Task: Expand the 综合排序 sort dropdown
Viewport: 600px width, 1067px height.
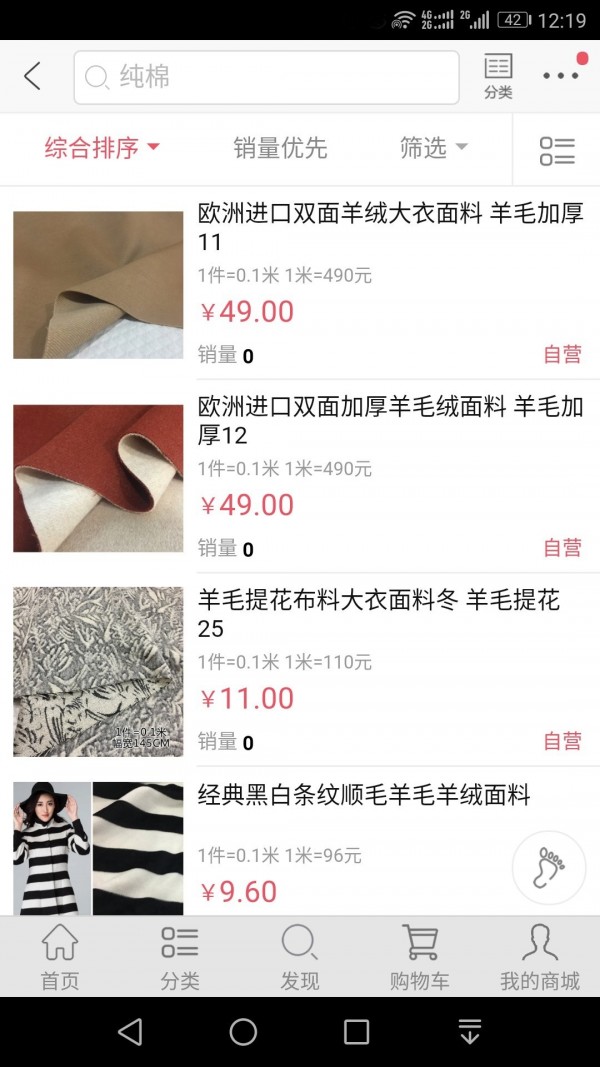Action: 102,149
